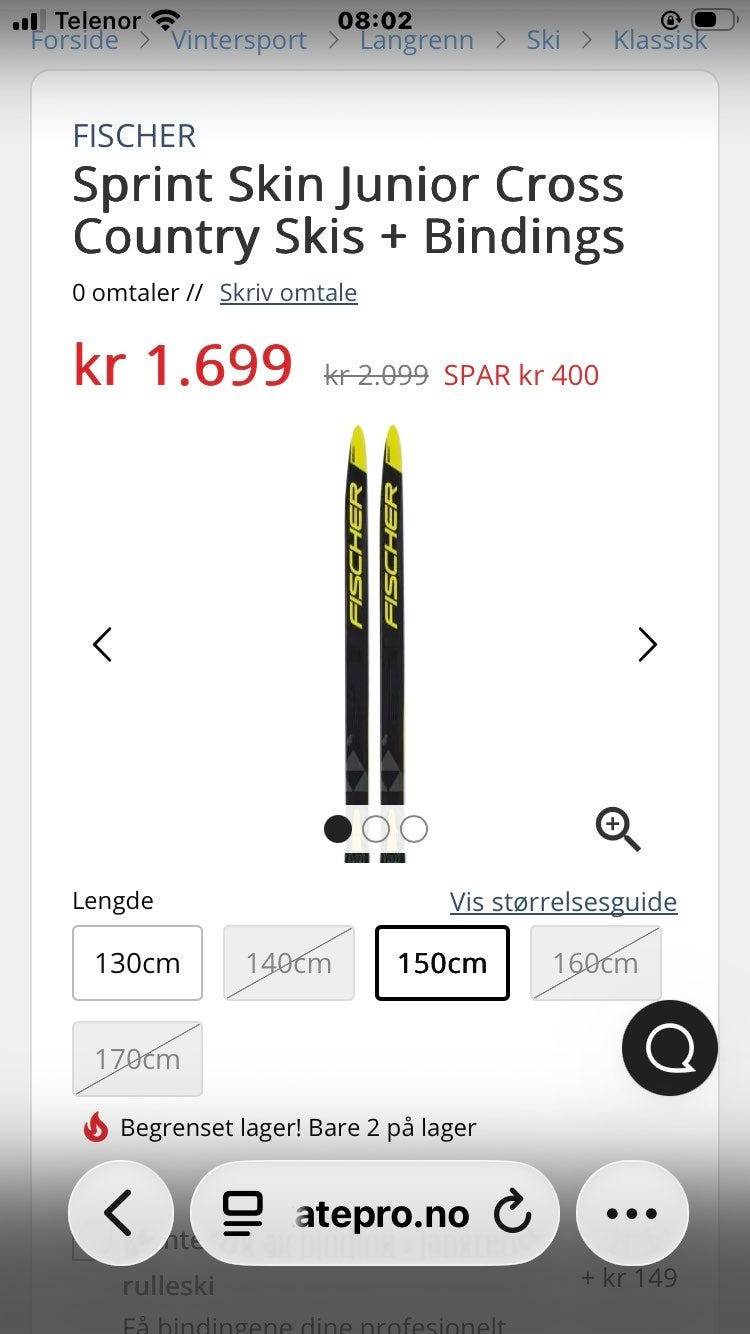Open the Langrenn breadcrumb link
Viewport: 750px width, 1334px height.
416,41
